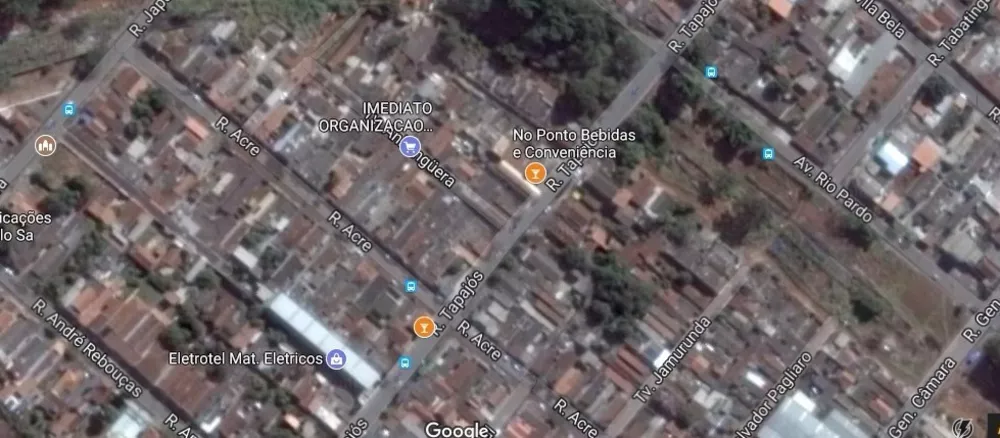
Task: Select the No Ponto Bebidas e Conveniência marker
Action: pyautogui.click(x=535, y=174)
